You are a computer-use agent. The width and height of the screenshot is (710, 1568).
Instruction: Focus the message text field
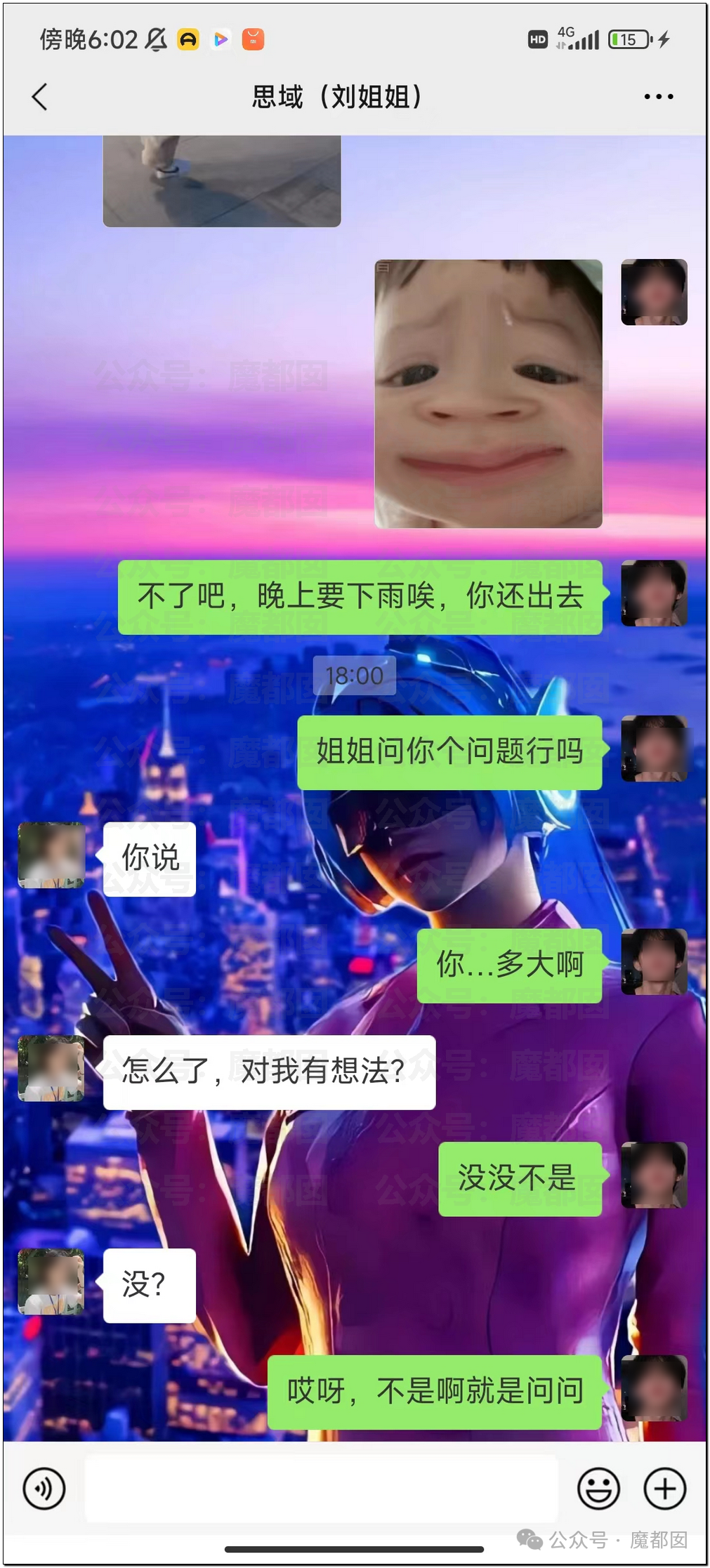click(x=321, y=1488)
